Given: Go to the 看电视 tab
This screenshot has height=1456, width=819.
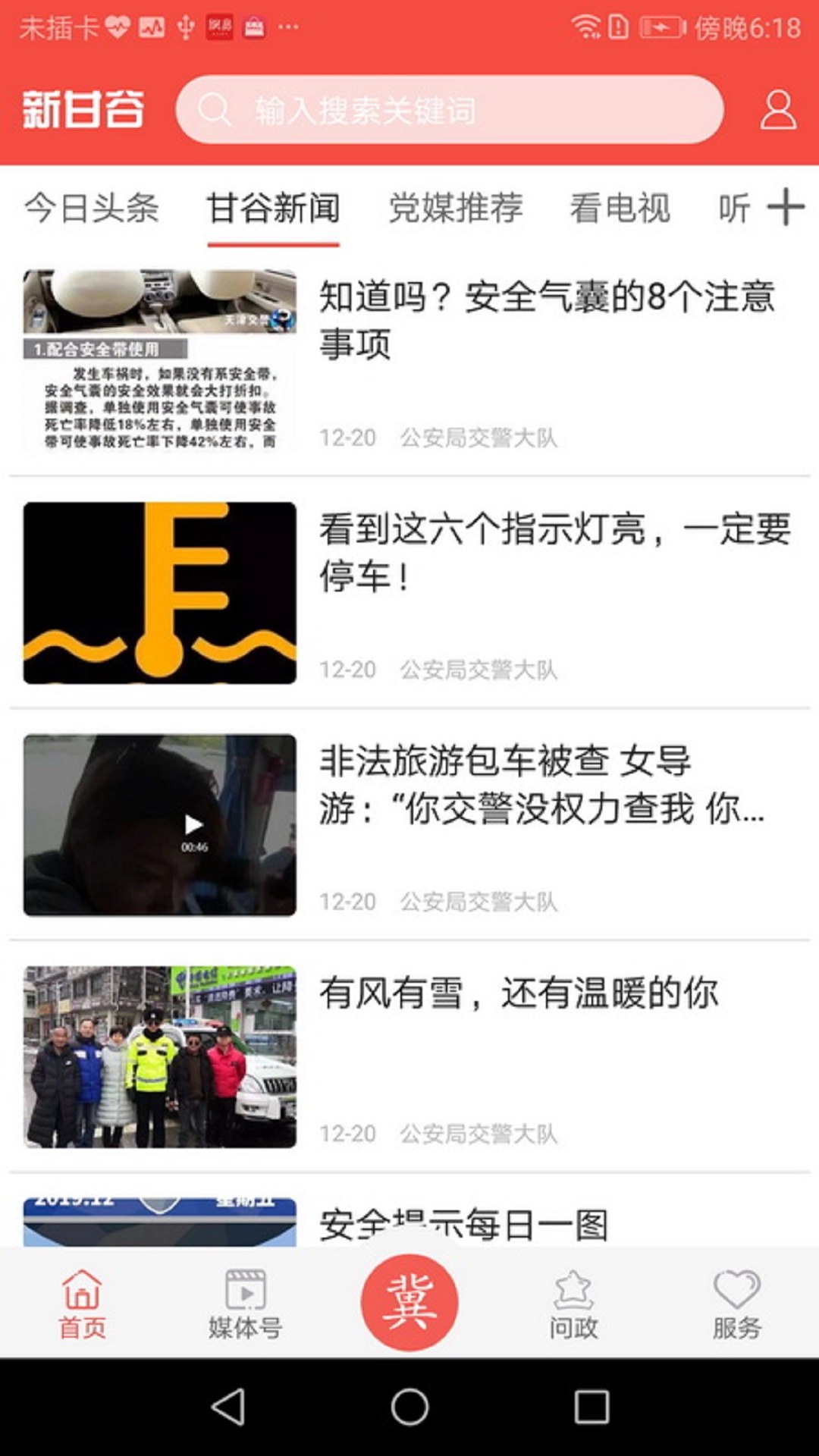Looking at the screenshot, I should point(620,208).
